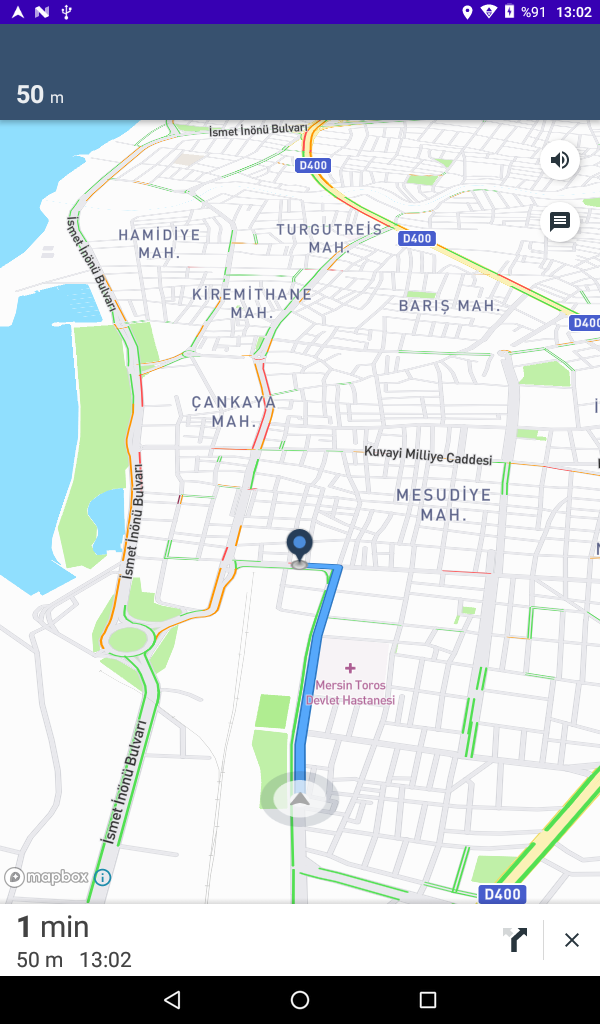
Task: Expand the 50 m instruction banner
Action: 300,72
